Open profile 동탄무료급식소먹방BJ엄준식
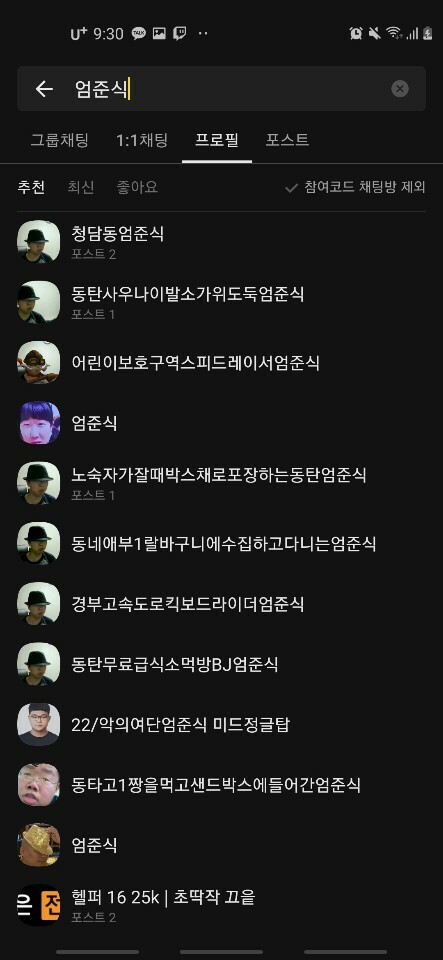 click(x=222, y=664)
